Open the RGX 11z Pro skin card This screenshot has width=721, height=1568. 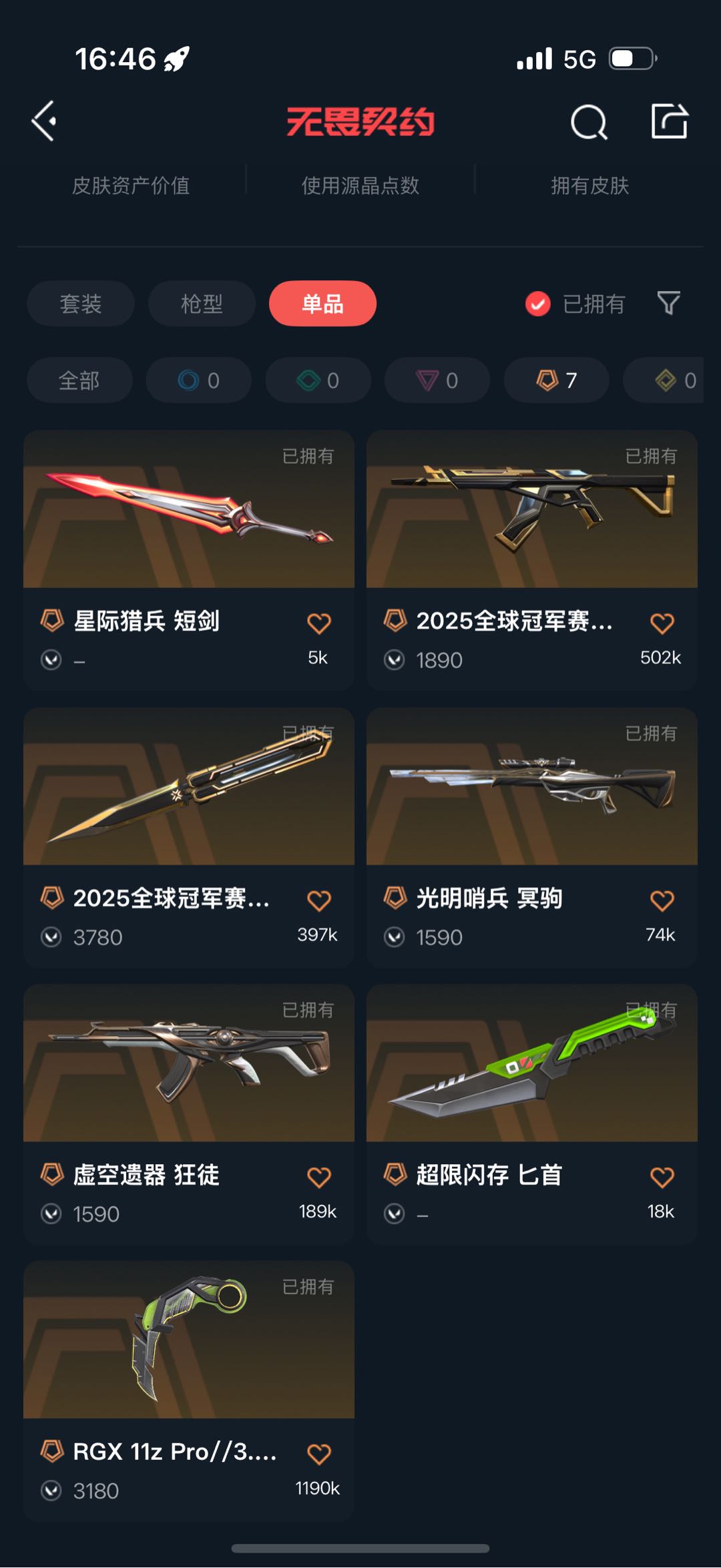(x=189, y=1390)
